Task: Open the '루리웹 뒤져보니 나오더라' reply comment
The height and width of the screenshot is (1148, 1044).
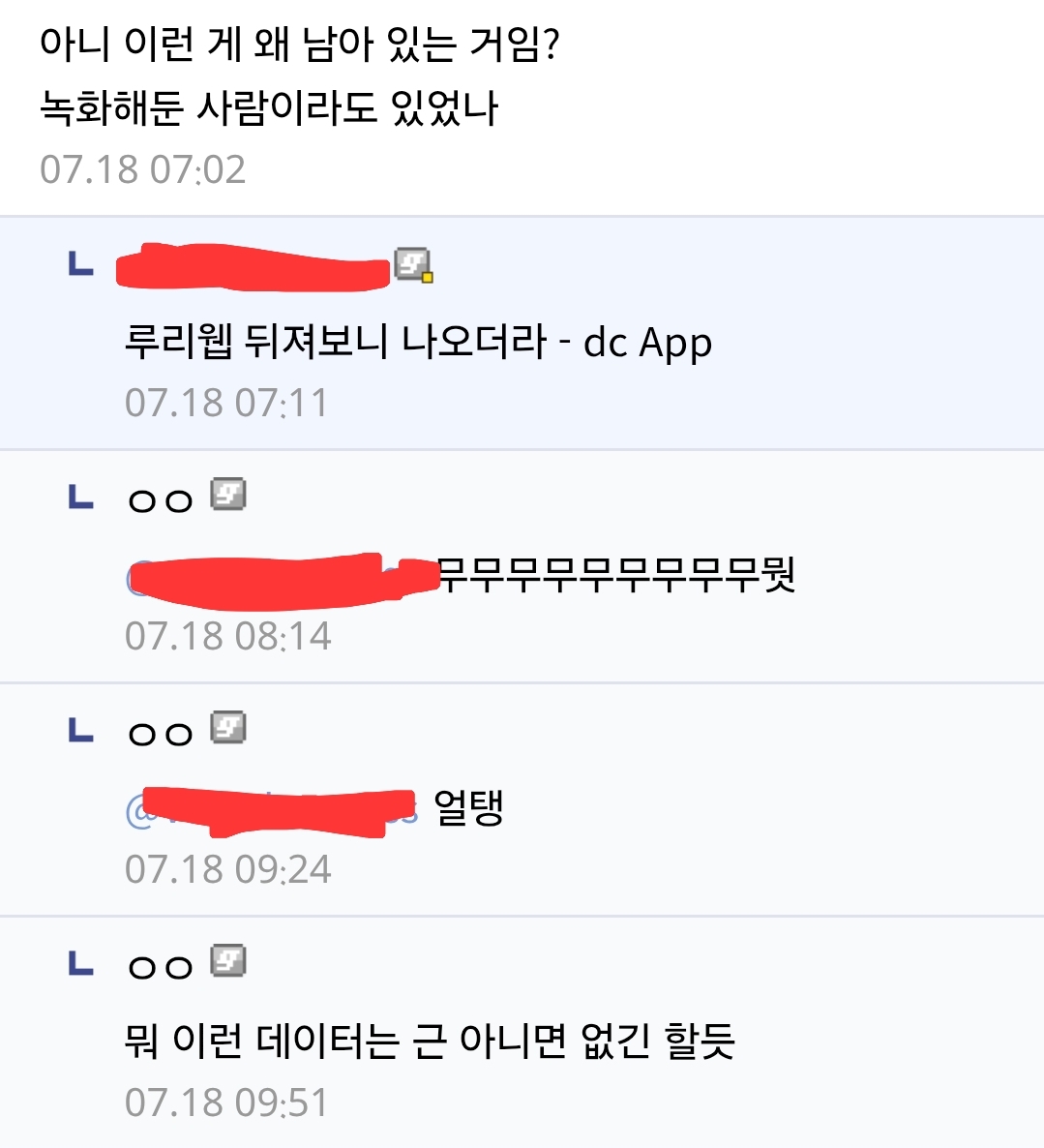Action: (x=418, y=343)
